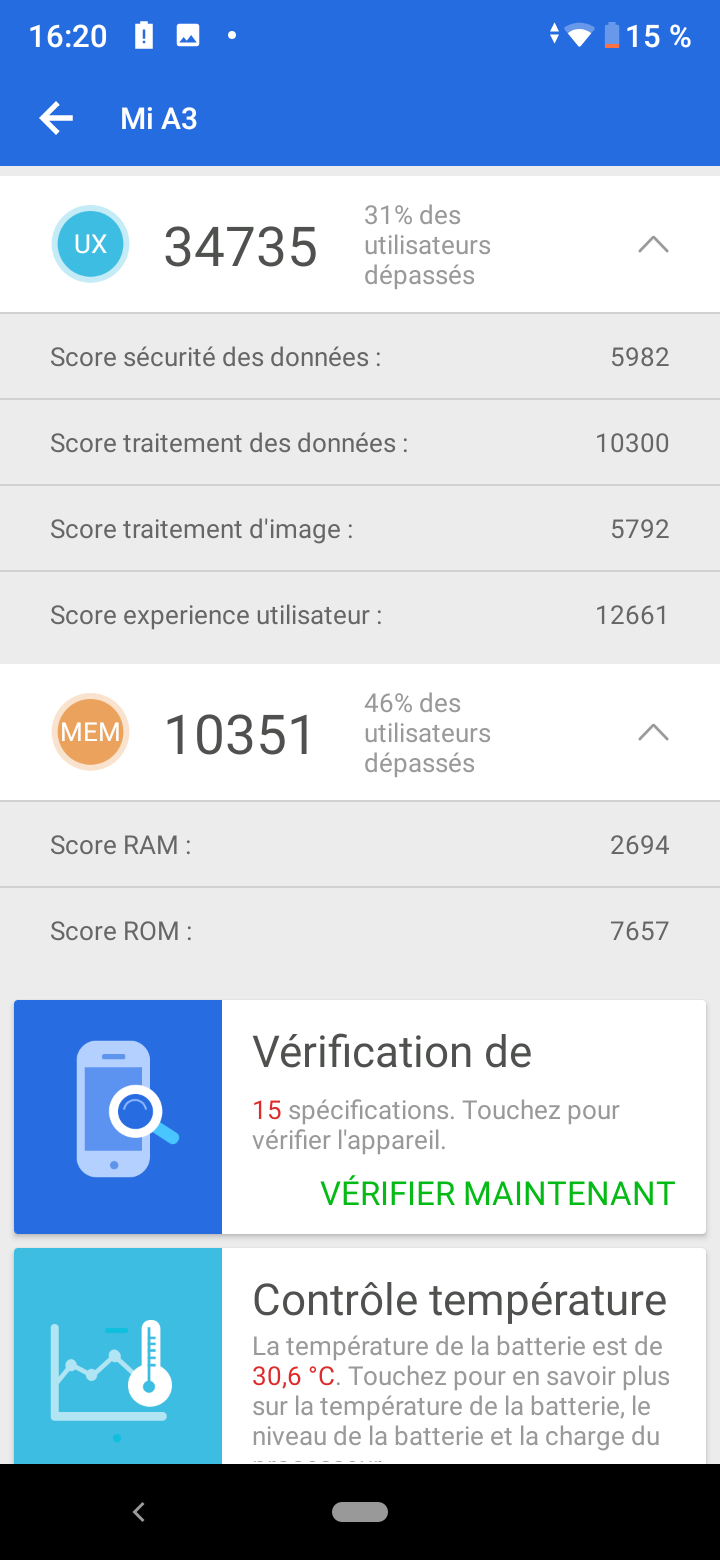720x1560 pixels.
Task: Collapse the UX score section
Action: [x=653, y=245]
